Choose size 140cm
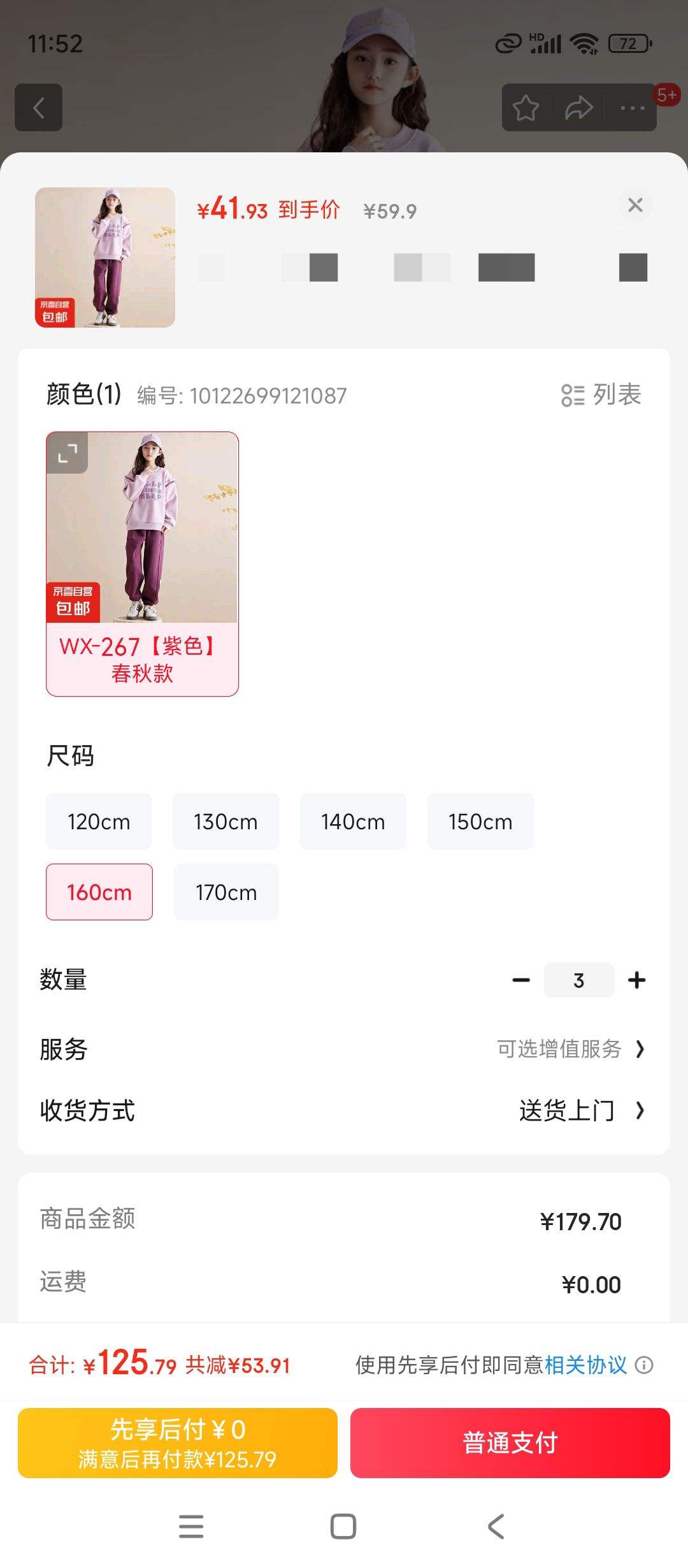This screenshot has height=1568, width=688. coord(353,822)
